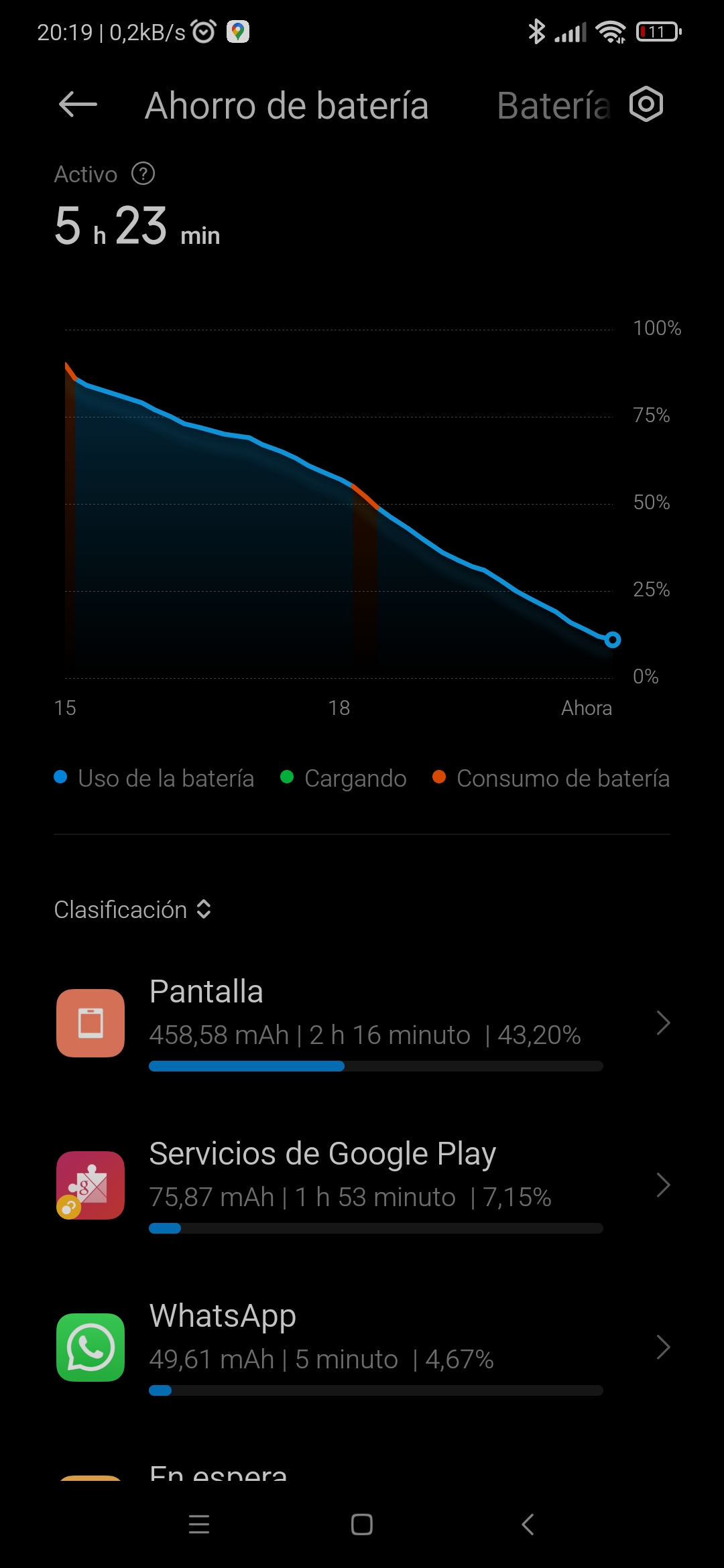Open the Clasificación sort dropdown
Screen dimensions: 724x1568
click(x=133, y=909)
